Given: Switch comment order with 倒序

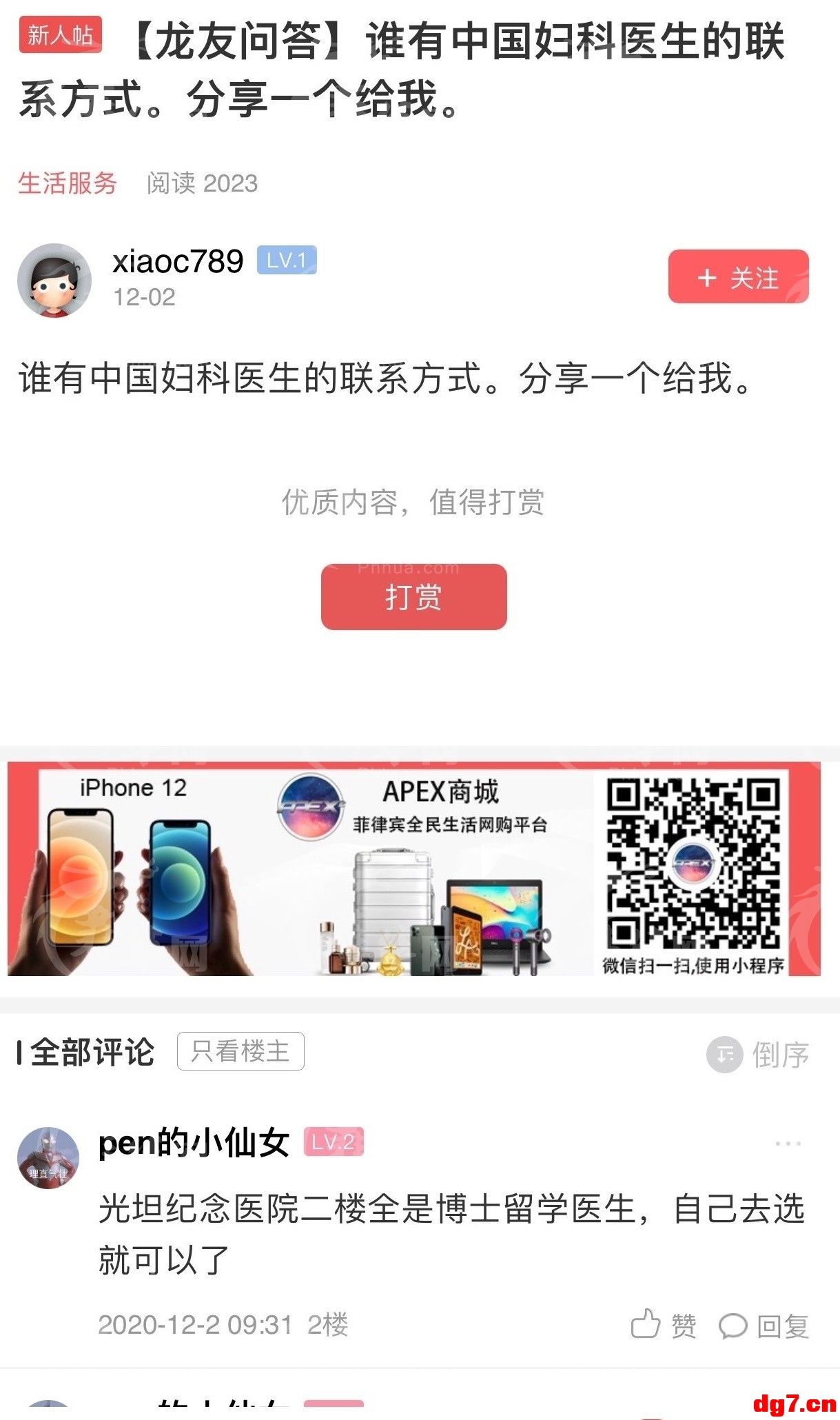Looking at the screenshot, I should click(758, 1055).
